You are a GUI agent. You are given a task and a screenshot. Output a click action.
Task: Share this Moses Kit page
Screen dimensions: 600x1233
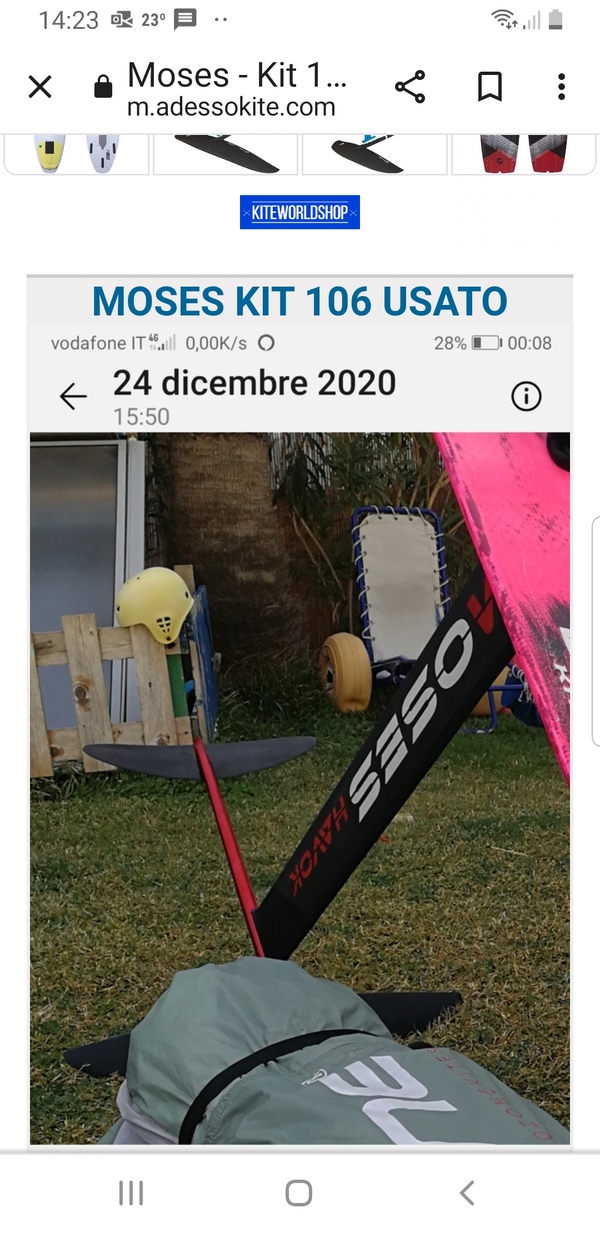(410, 88)
